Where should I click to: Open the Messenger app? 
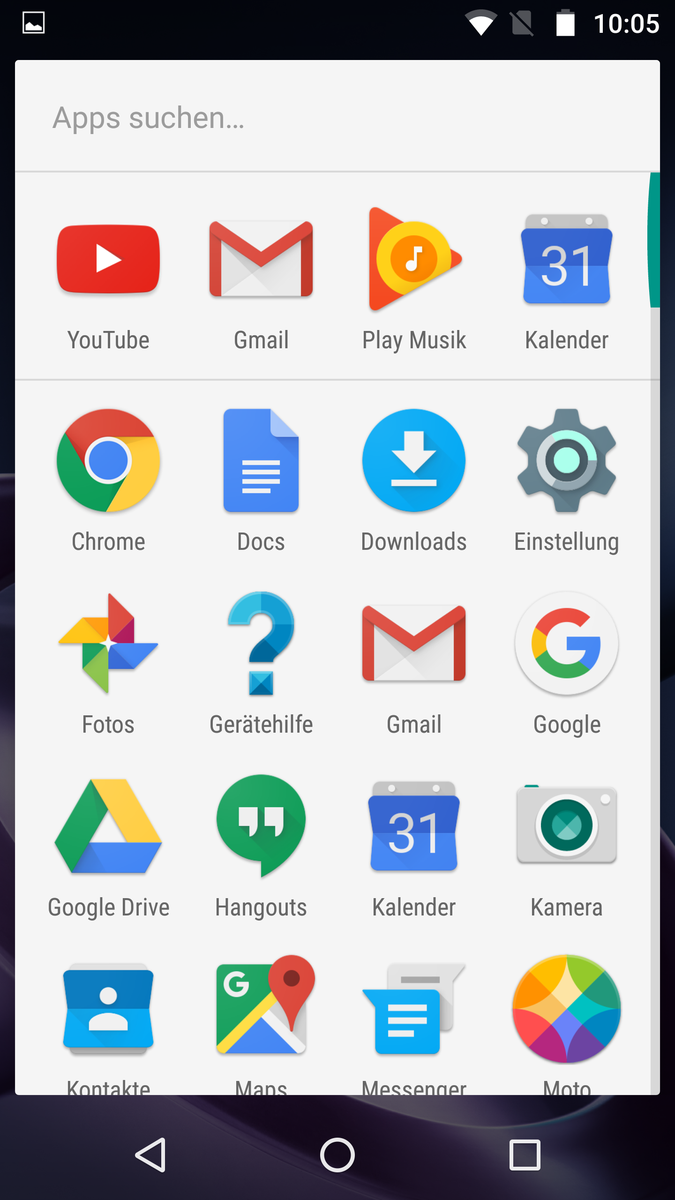414,1010
